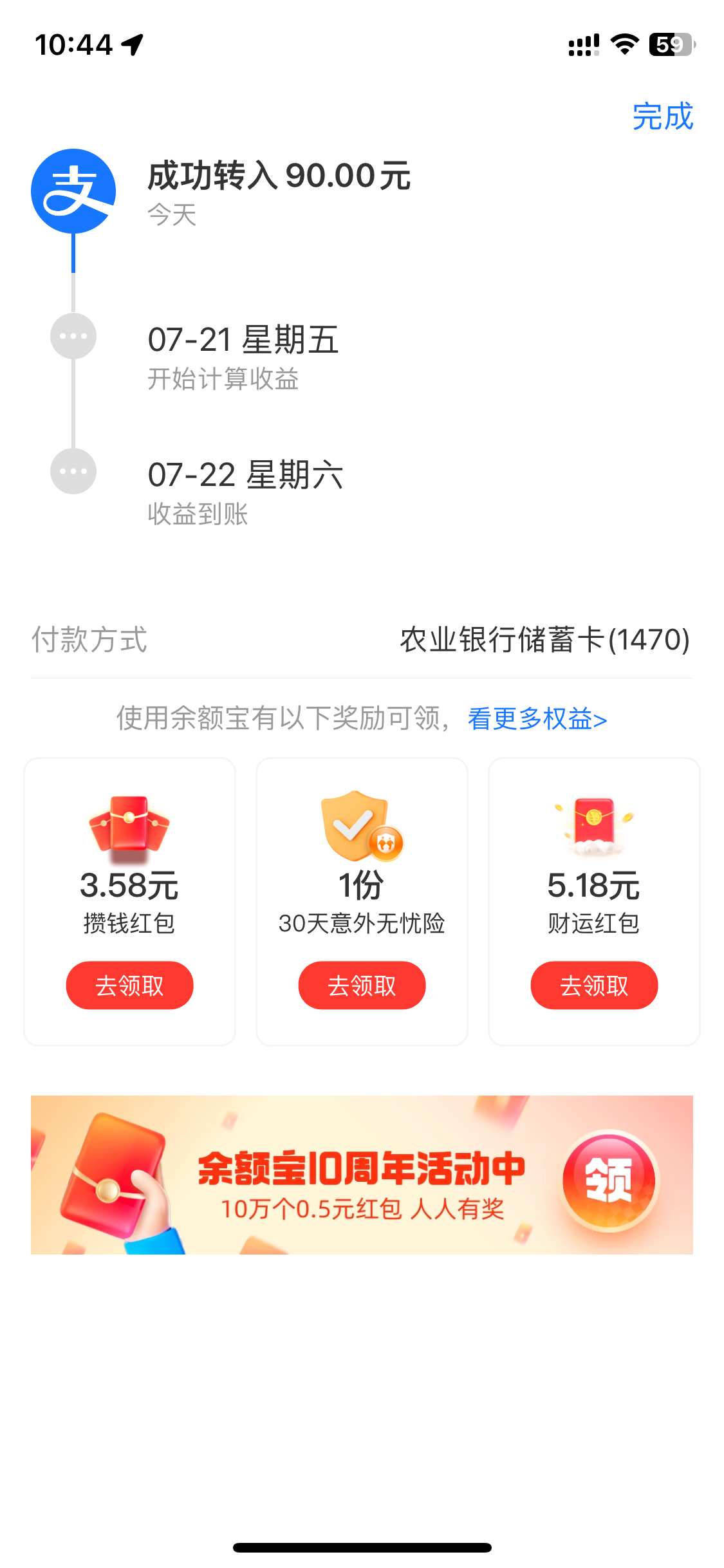This screenshot has width=724, height=1568.
Task: Tap the 07-21 星期五 timeline dot
Action: tap(73, 336)
